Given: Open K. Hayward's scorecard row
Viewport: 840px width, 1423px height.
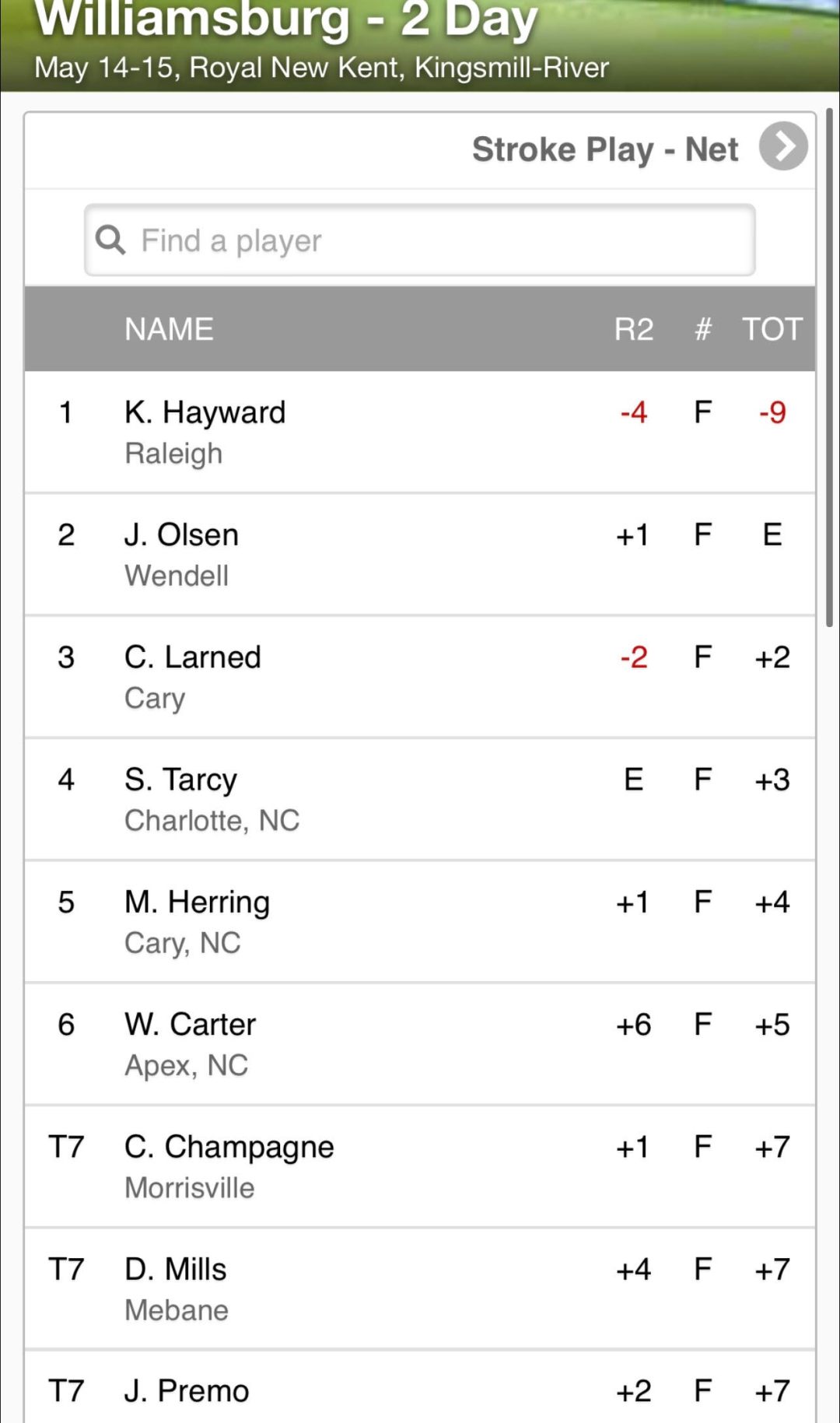Looking at the screenshot, I should coord(420,432).
